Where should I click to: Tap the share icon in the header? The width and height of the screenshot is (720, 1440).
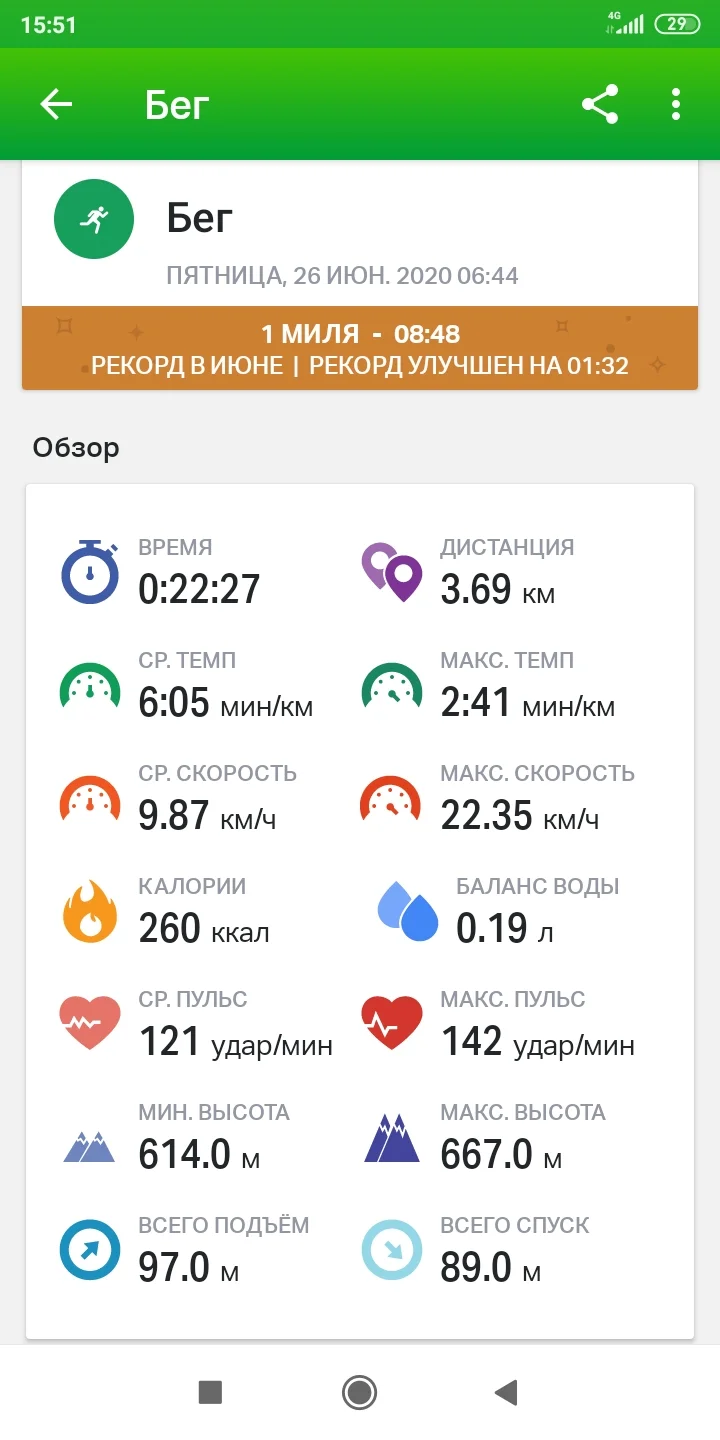(599, 104)
